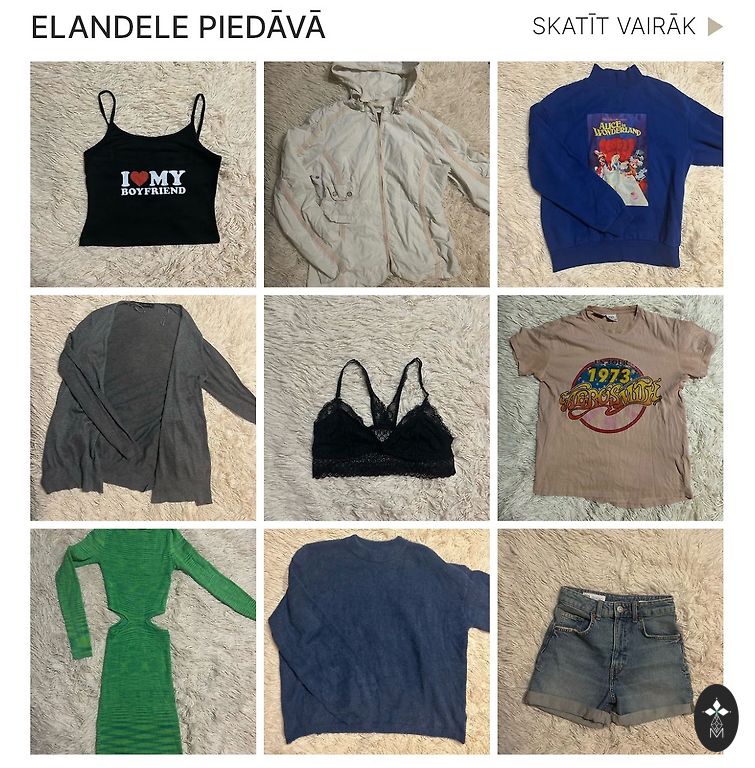The image size is (755, 768).
Task: View the black lace bralette item
Action: click(x=377, y=408)
